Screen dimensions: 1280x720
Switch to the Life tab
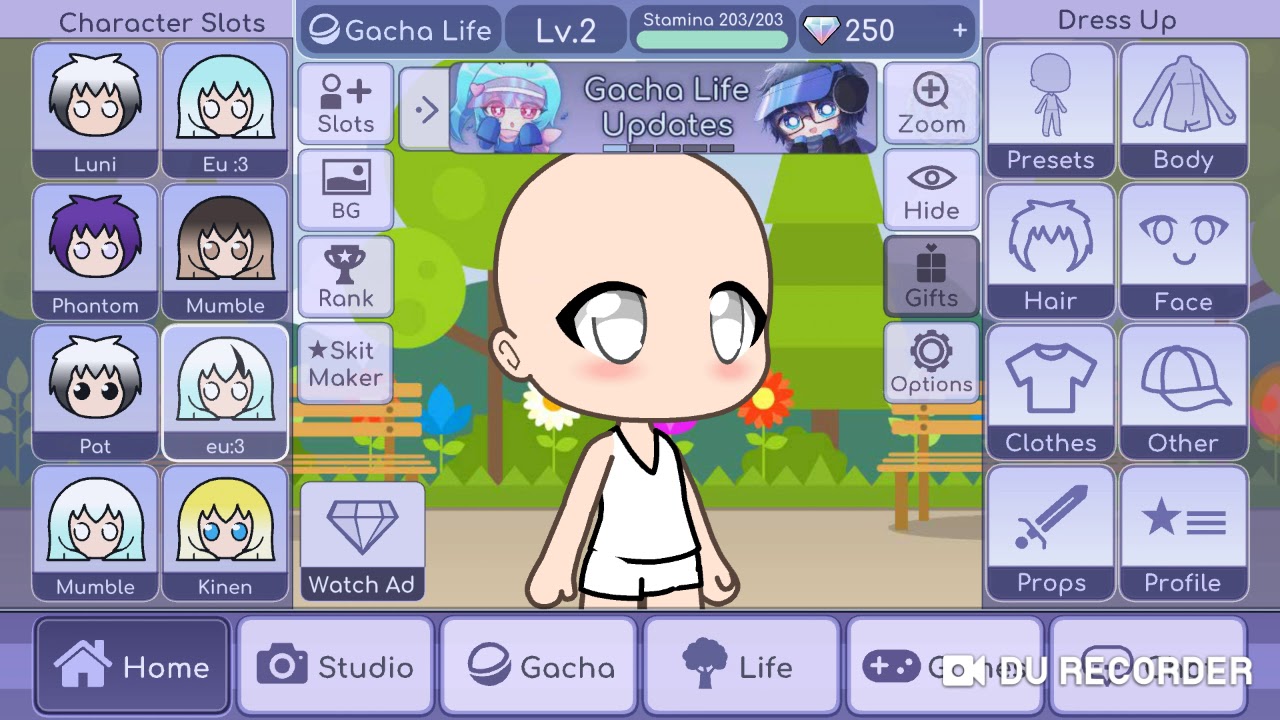(x=740, y=666)
